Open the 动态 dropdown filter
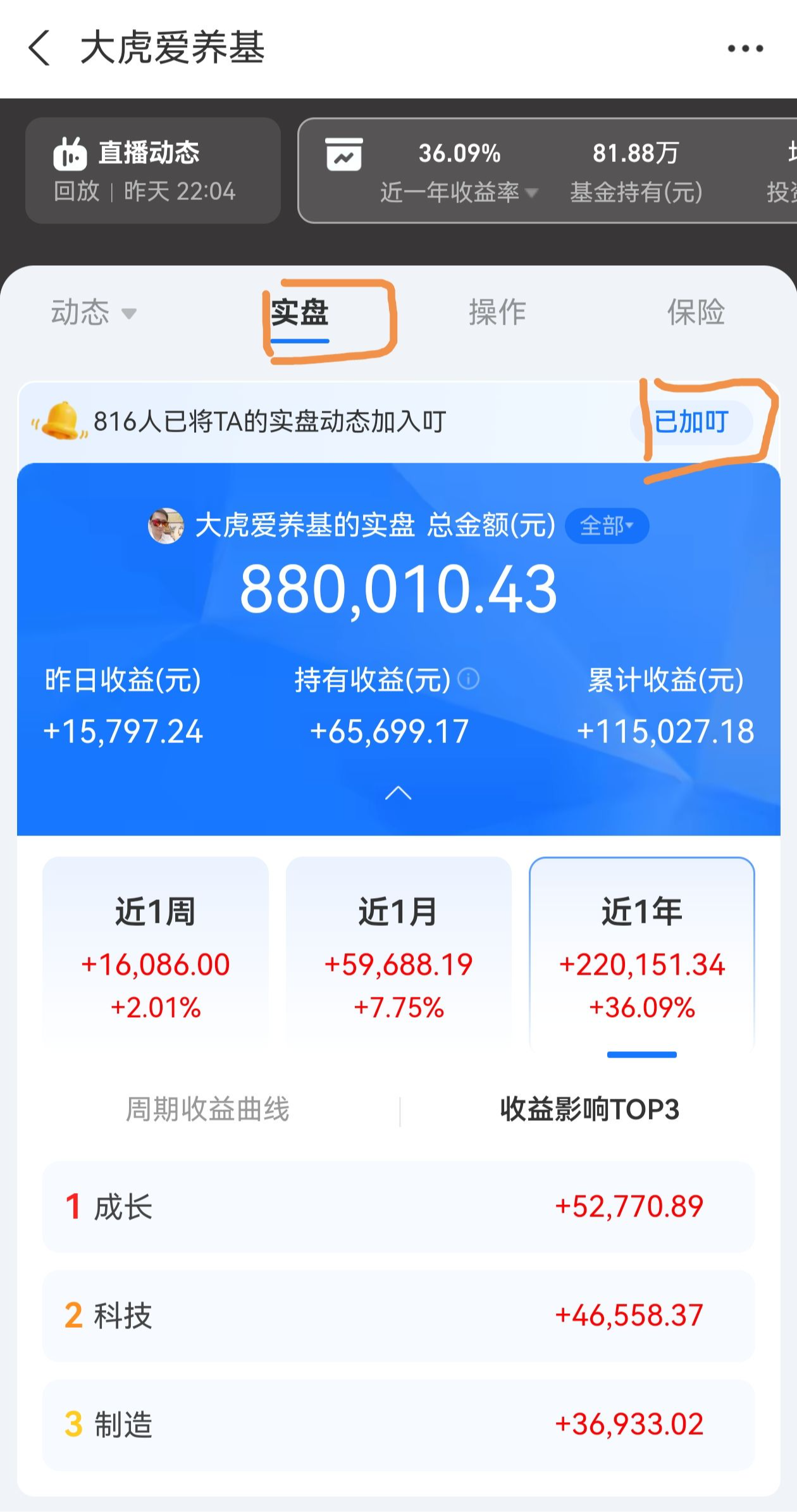797x1512 pixels. (92, 311)
